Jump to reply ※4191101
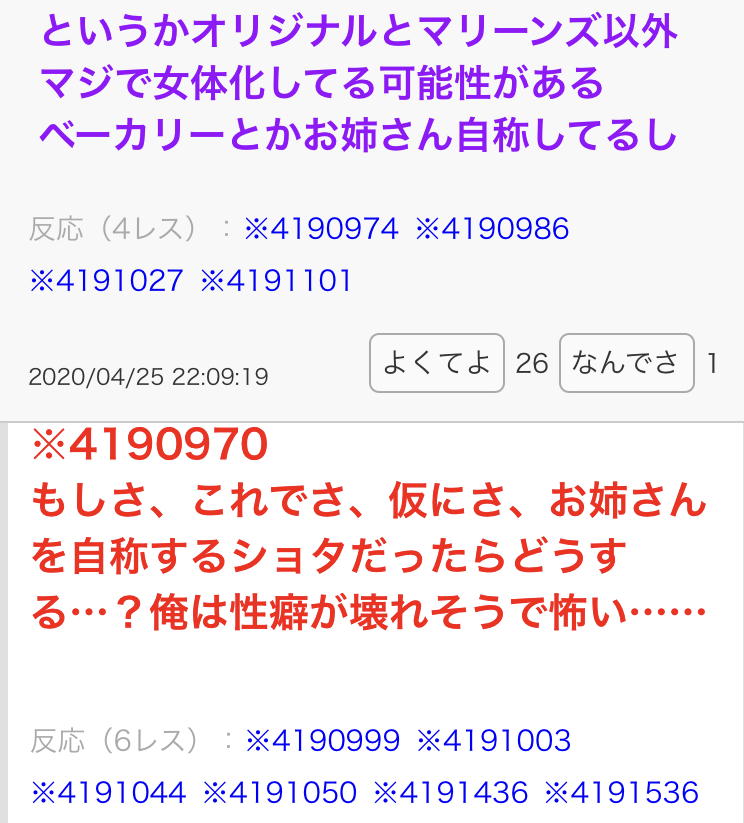This screenshot has width=744, height=823. [277, 281]
